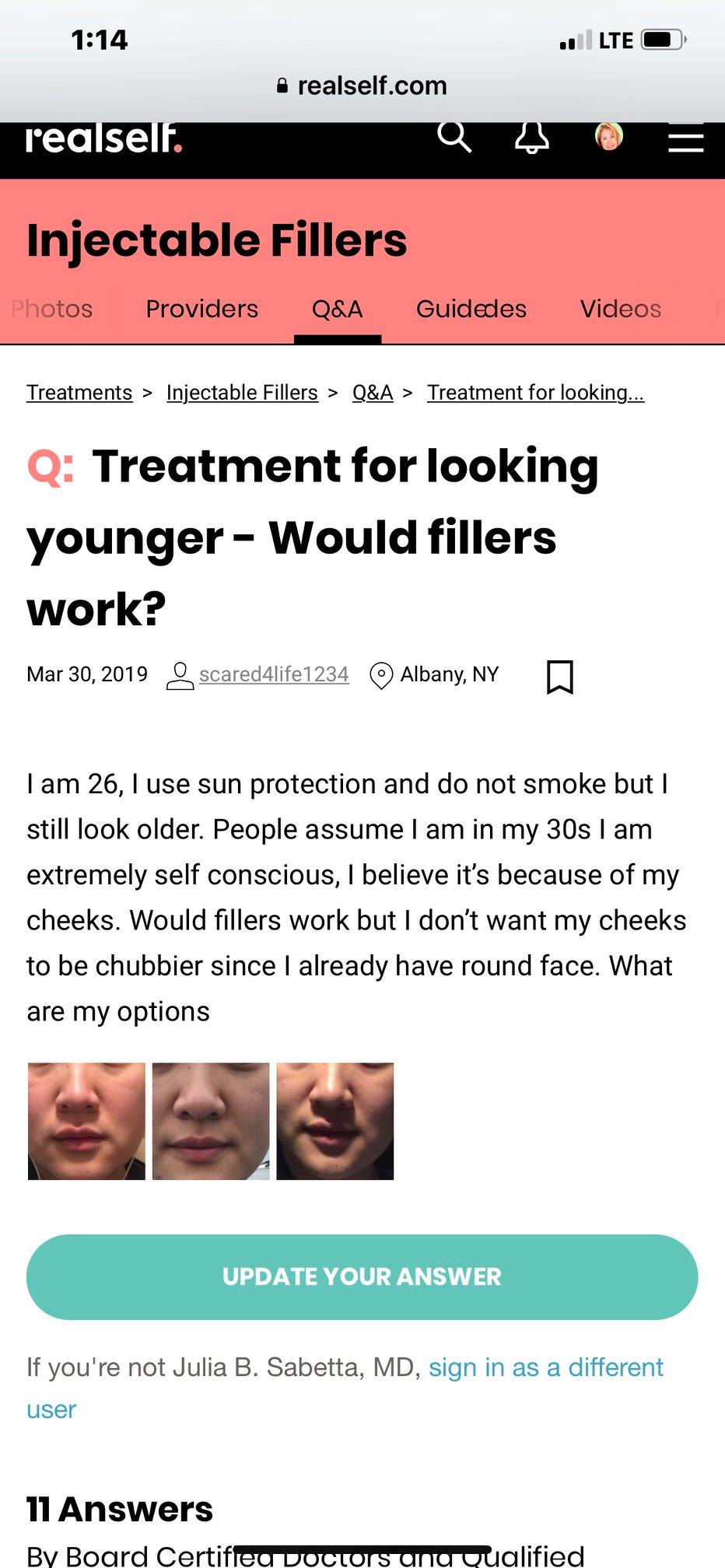Open the hamburger menu
This screenshot has width=725, height=1568.
click(x=685, y=140)
